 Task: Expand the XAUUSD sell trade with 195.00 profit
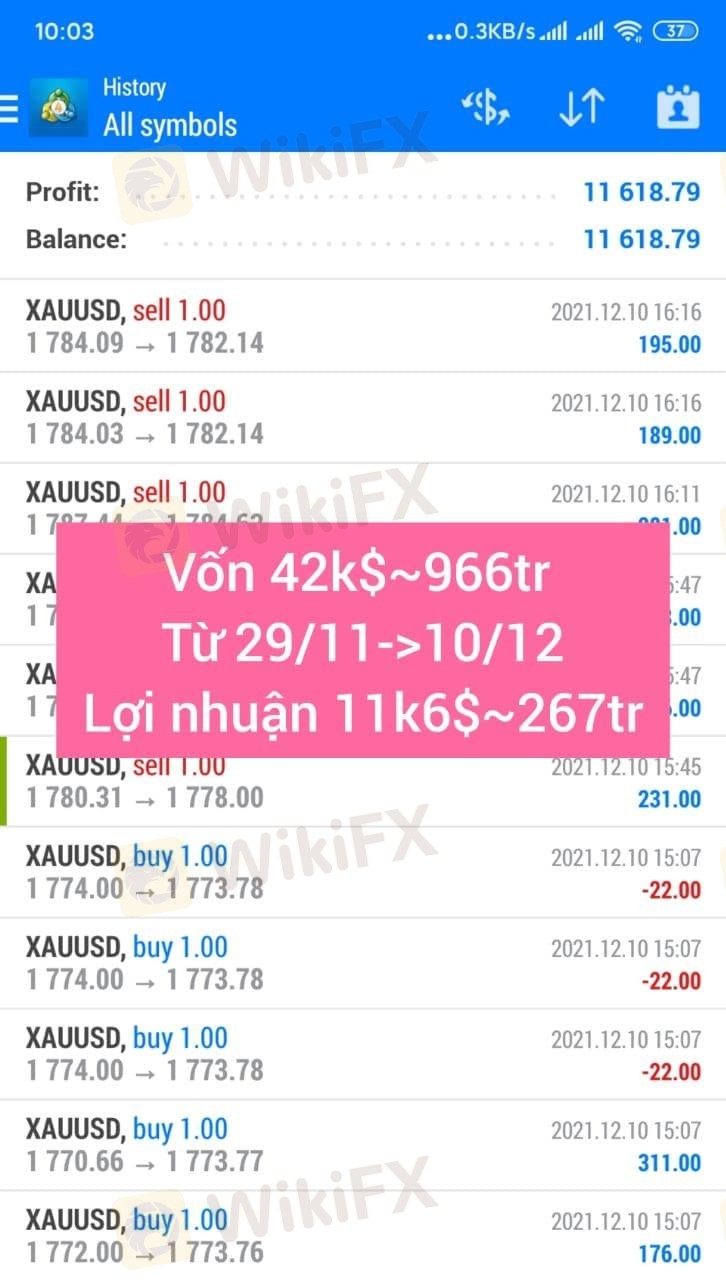coord(363,327)
